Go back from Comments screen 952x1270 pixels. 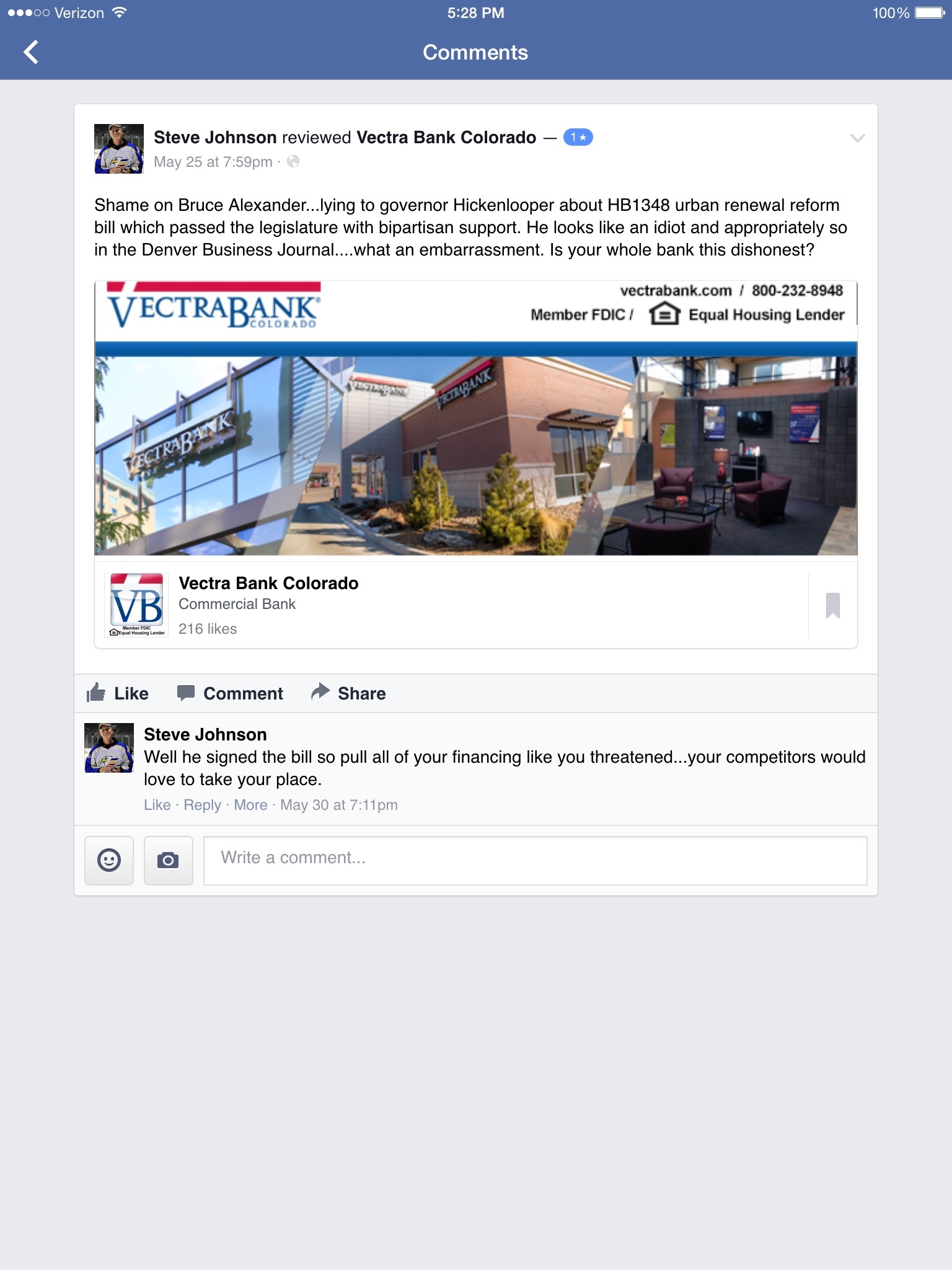tap(31, 53)
